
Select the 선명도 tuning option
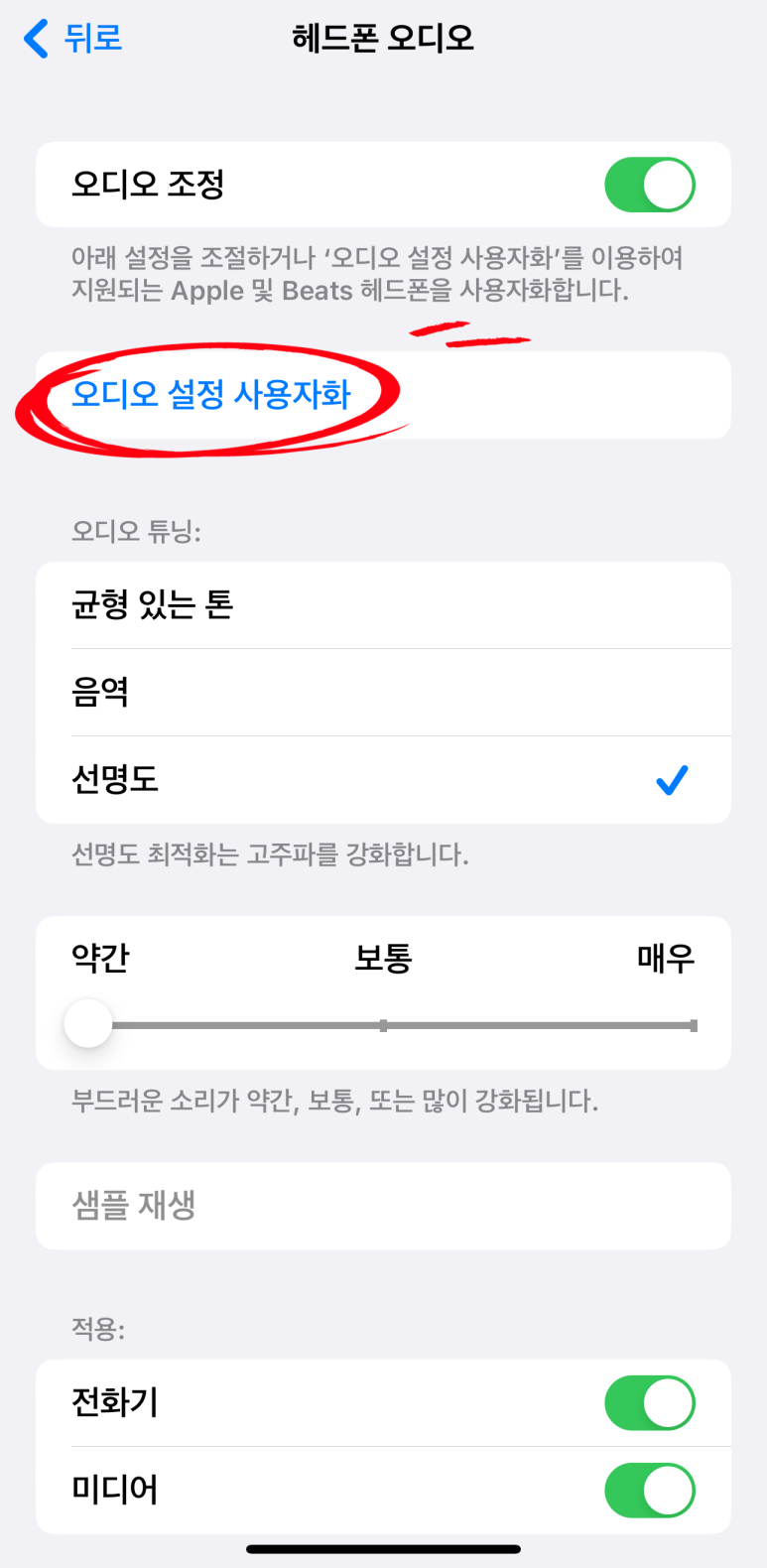(383, 780)
